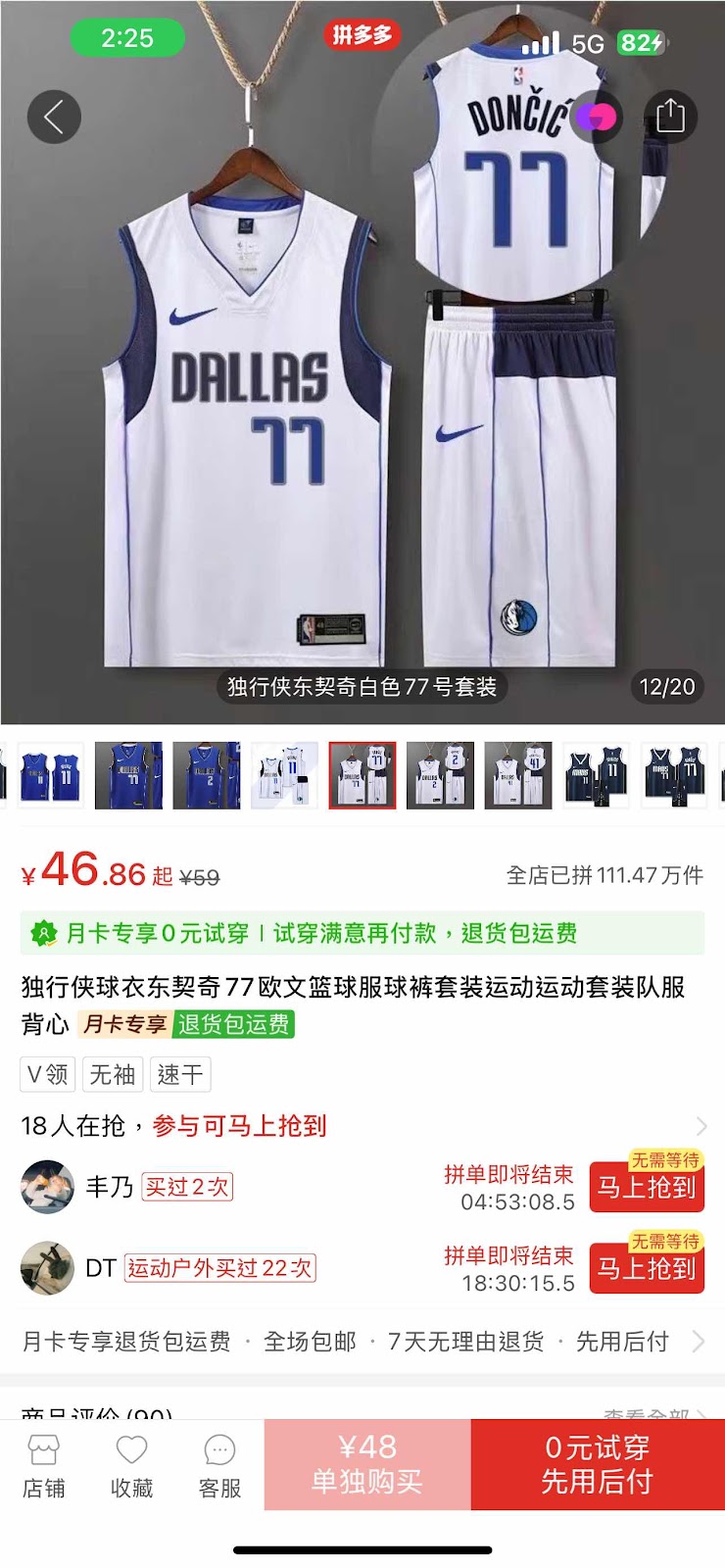Add this item to 收藏 favorites
725x1568 pixels.
pos(131,1466)
